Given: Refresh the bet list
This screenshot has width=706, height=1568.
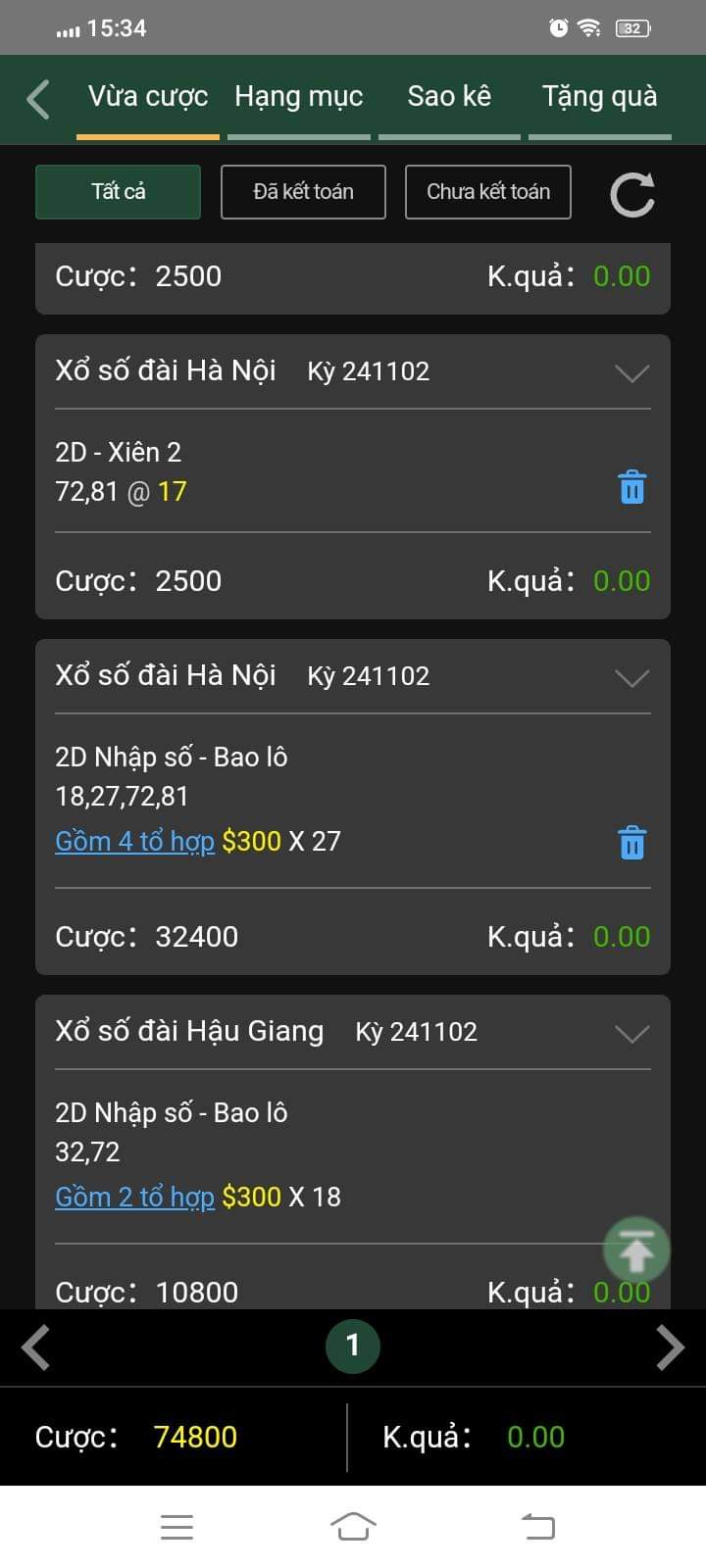Looking at the screenshot, I should pyautogui.click(x=632, y=194).
